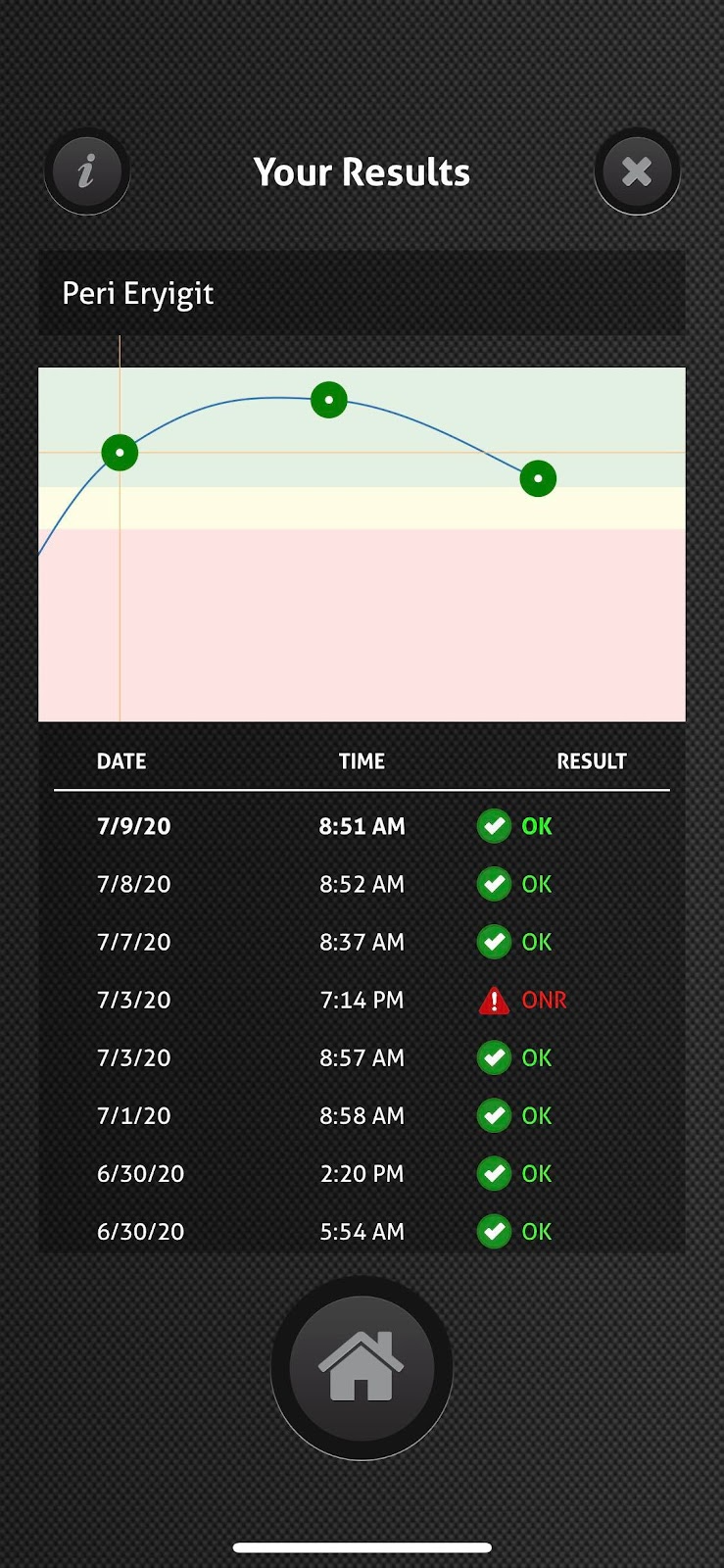Screen dimensions: 724x1568
Task: Open the 7/1/20 8:58 AM result
Action: coord(362,1115)
